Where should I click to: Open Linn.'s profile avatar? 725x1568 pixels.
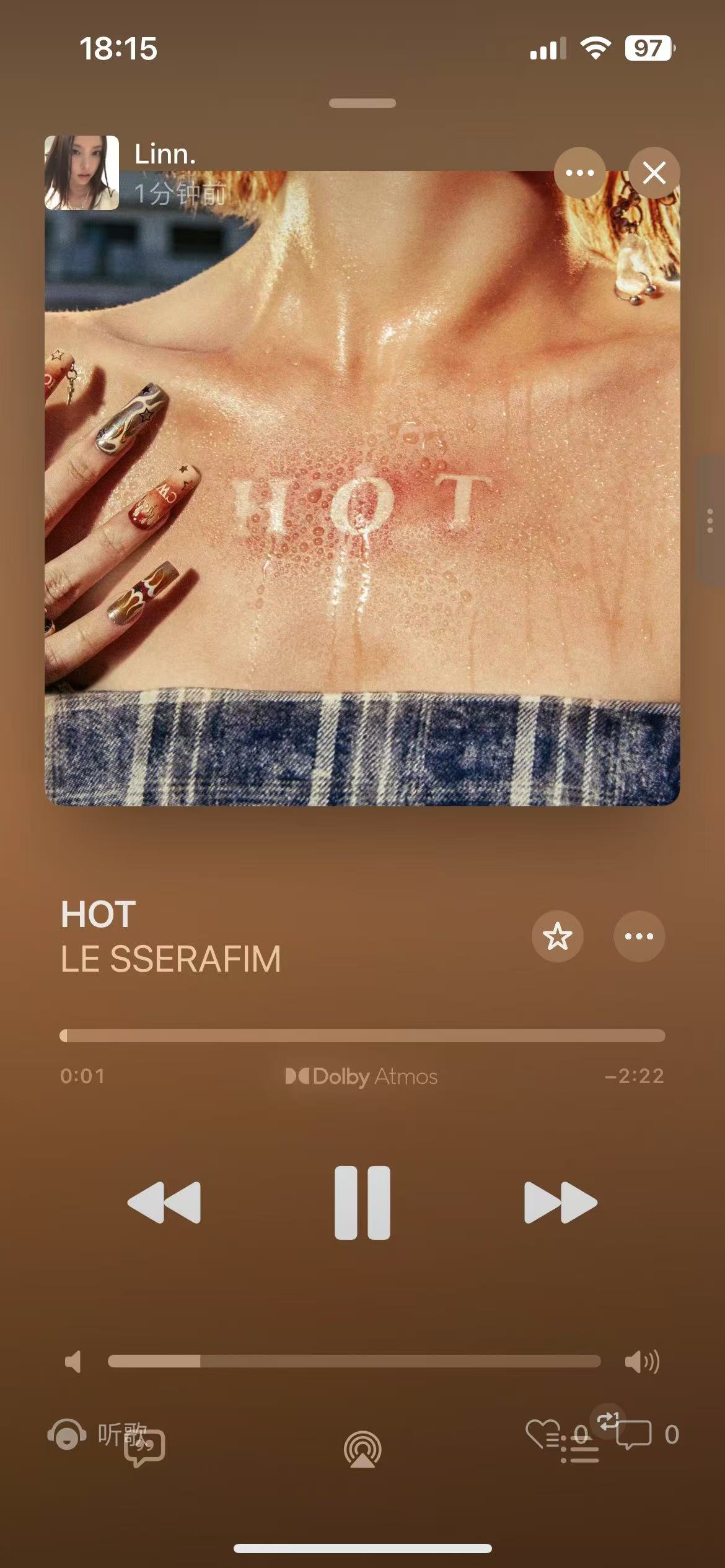tap(81, 173)
